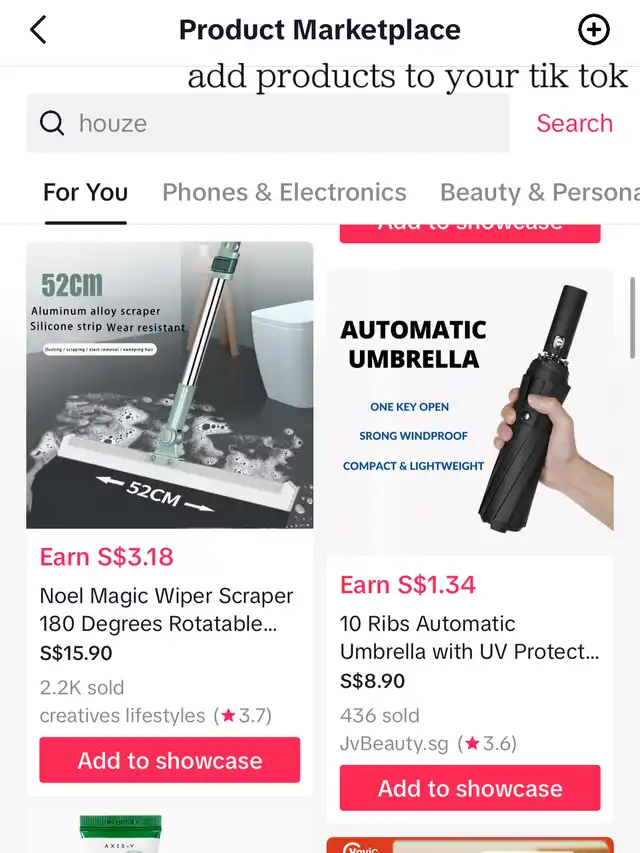The width and height of the screenshot is (640, 853).
Task: Add Noel Magic Wiper Scraper to showcase
Action: 169,760
